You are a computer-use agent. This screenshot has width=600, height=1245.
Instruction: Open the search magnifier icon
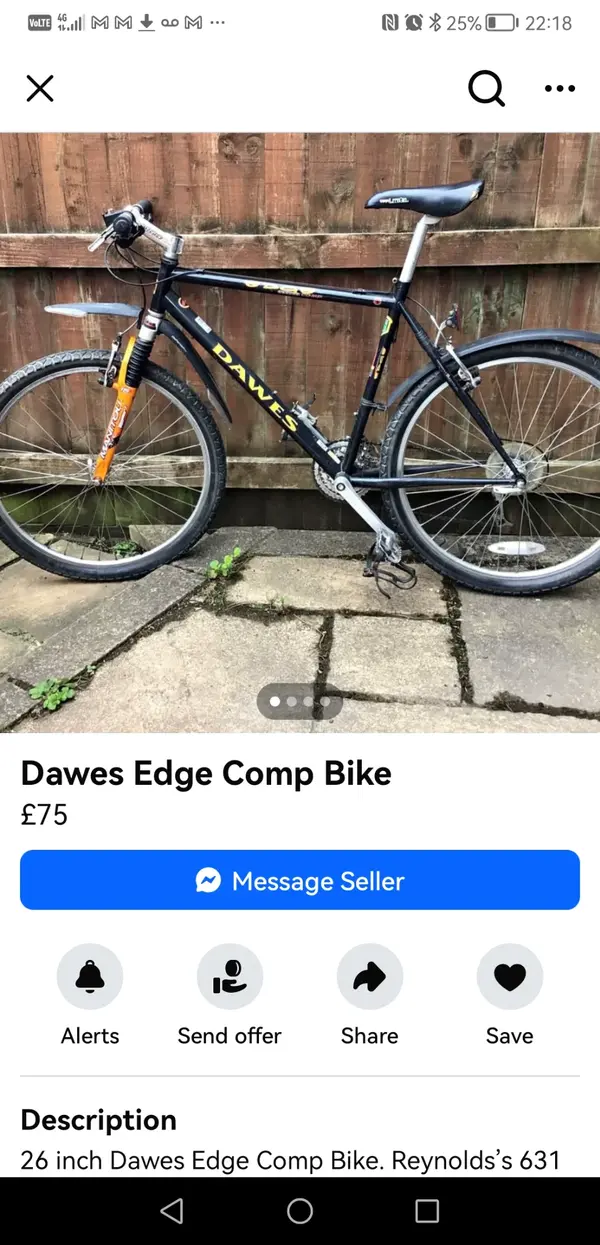click(x=486, y=89)
